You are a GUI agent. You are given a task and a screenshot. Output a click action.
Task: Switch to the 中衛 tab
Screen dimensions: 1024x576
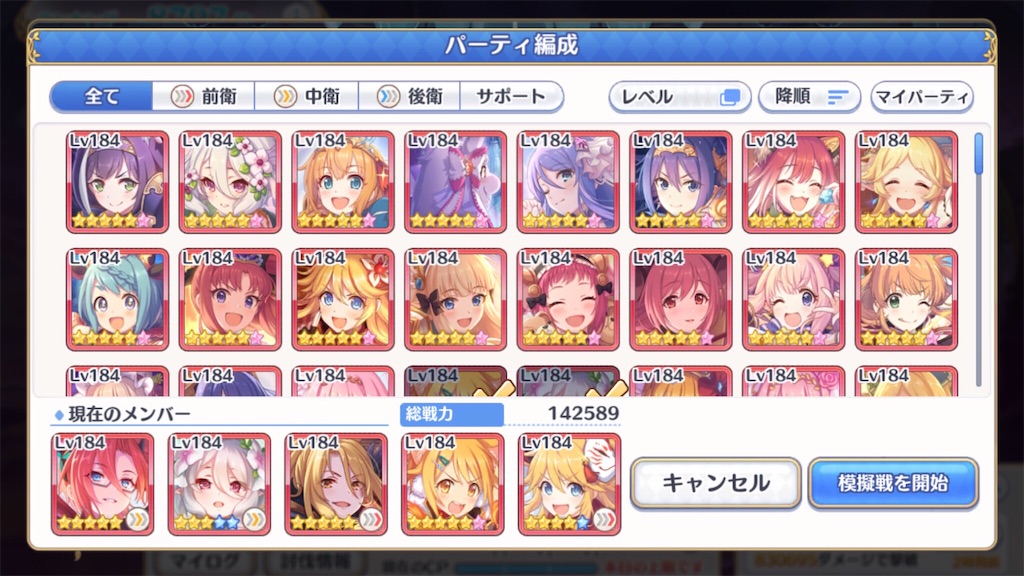pyautogui.click(x=307, y=96)
